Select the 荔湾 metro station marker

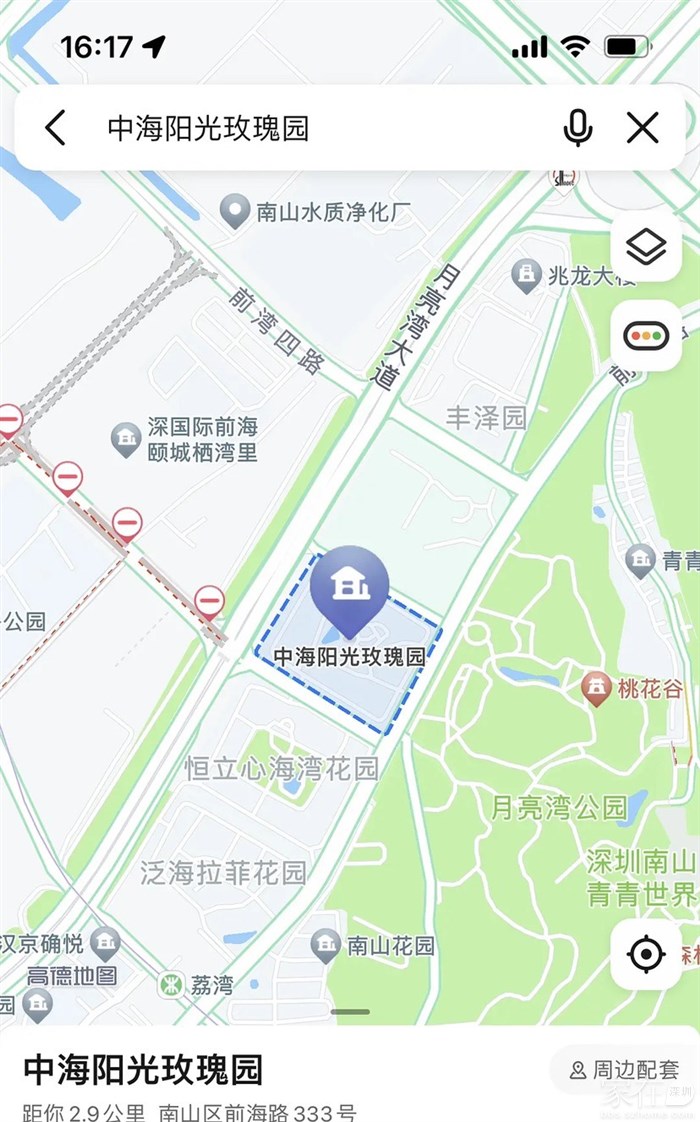click(x=171, y=984)
